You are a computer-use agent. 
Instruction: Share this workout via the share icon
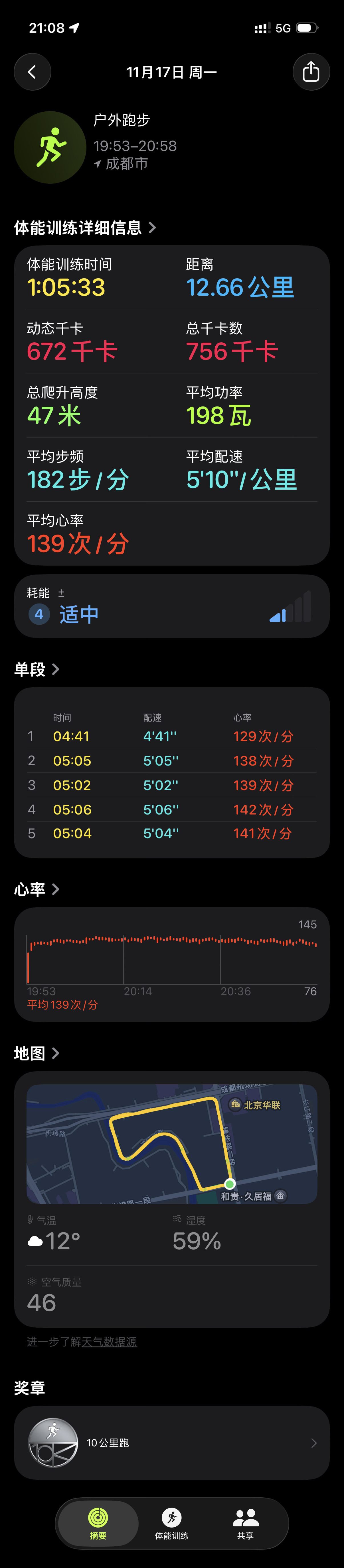click(311, 72)
